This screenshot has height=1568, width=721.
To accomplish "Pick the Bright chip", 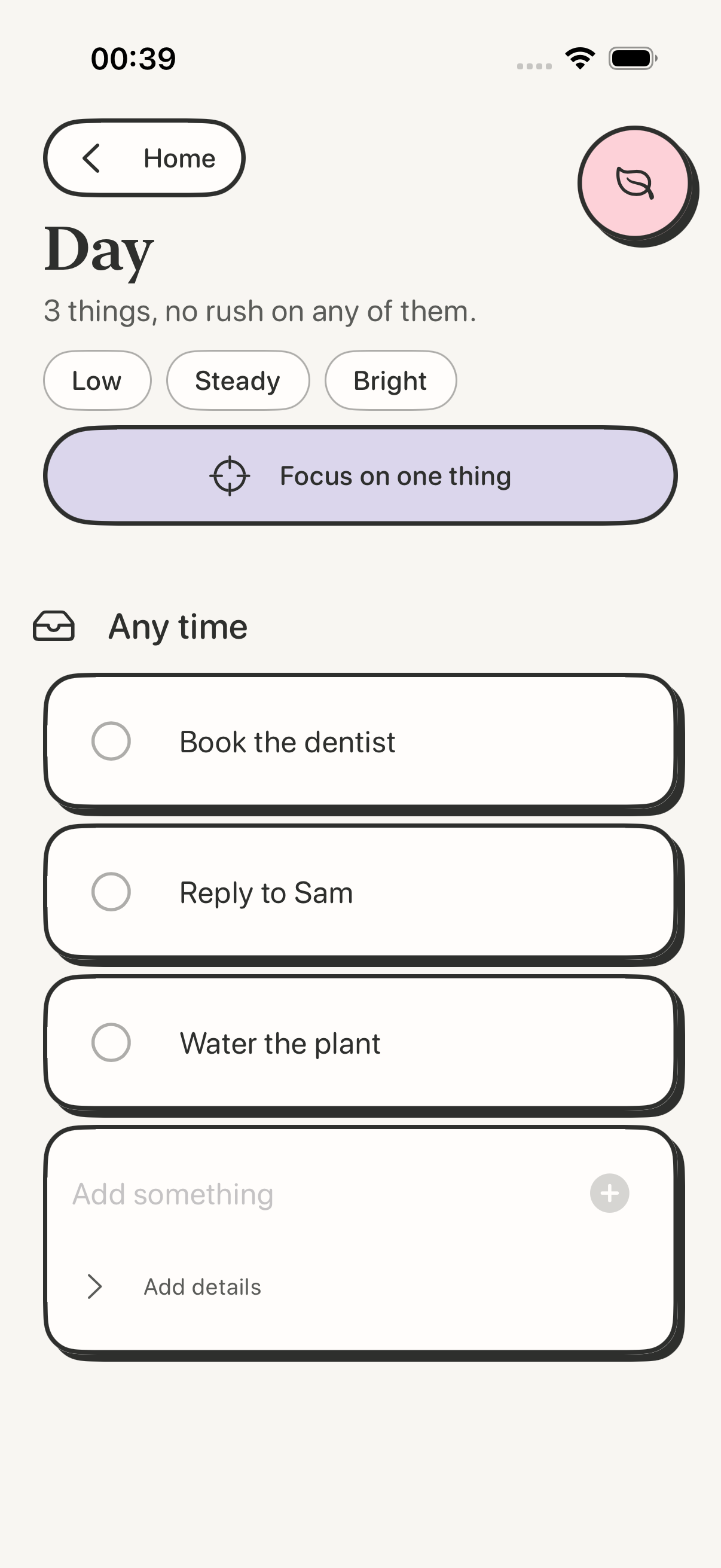I will pyautogui.click(x=390, y=380).
